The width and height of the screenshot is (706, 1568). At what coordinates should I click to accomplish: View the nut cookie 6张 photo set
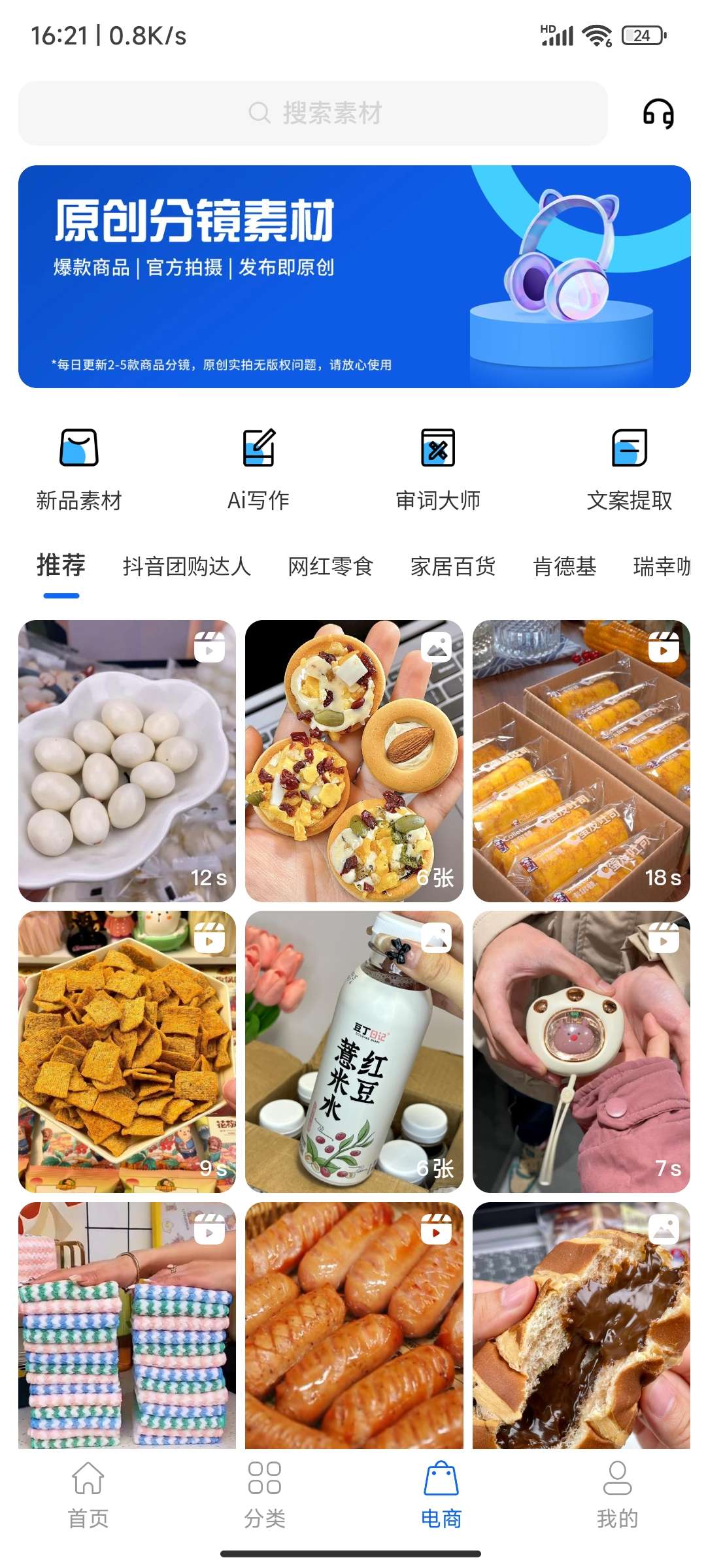354,760
